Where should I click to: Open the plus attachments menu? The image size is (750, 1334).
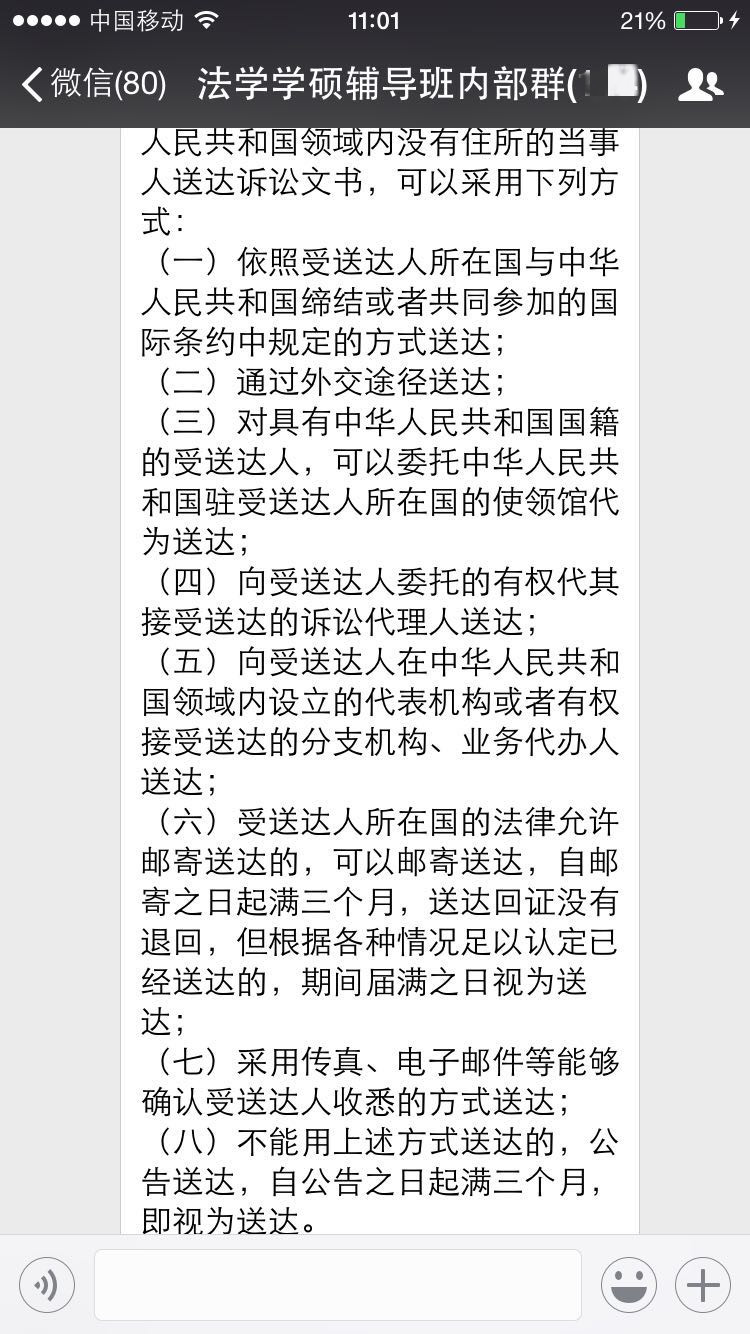703,1285
